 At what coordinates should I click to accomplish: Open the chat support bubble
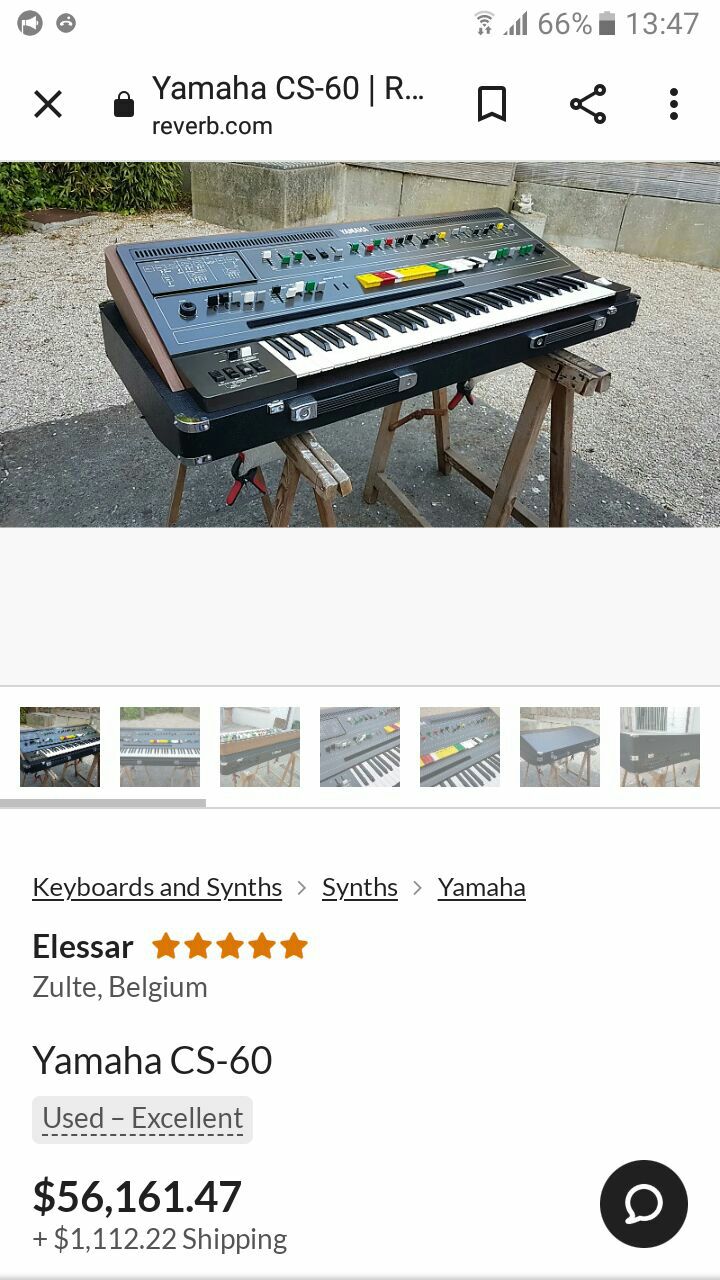(644, 1204)
